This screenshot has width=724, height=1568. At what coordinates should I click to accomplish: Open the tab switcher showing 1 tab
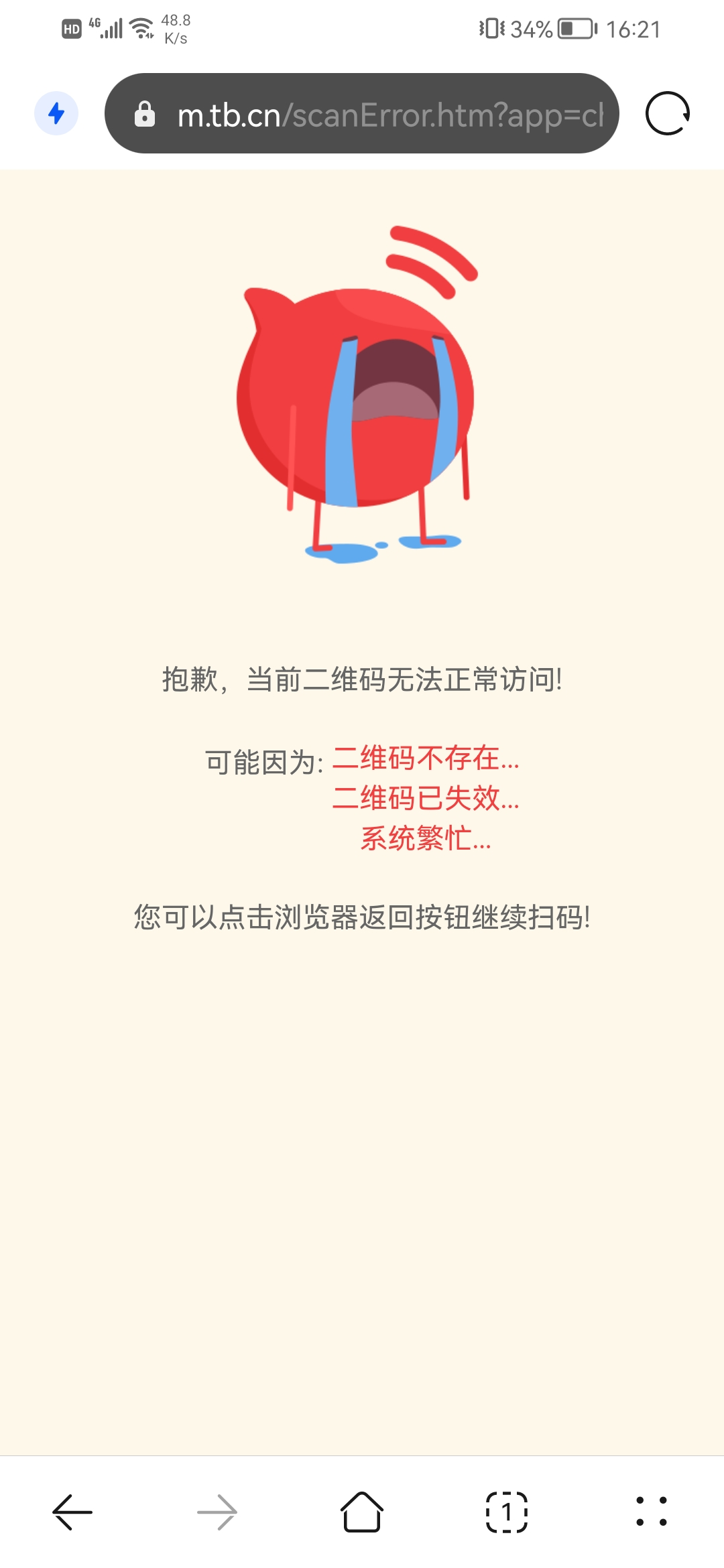tap(507, 1512)
